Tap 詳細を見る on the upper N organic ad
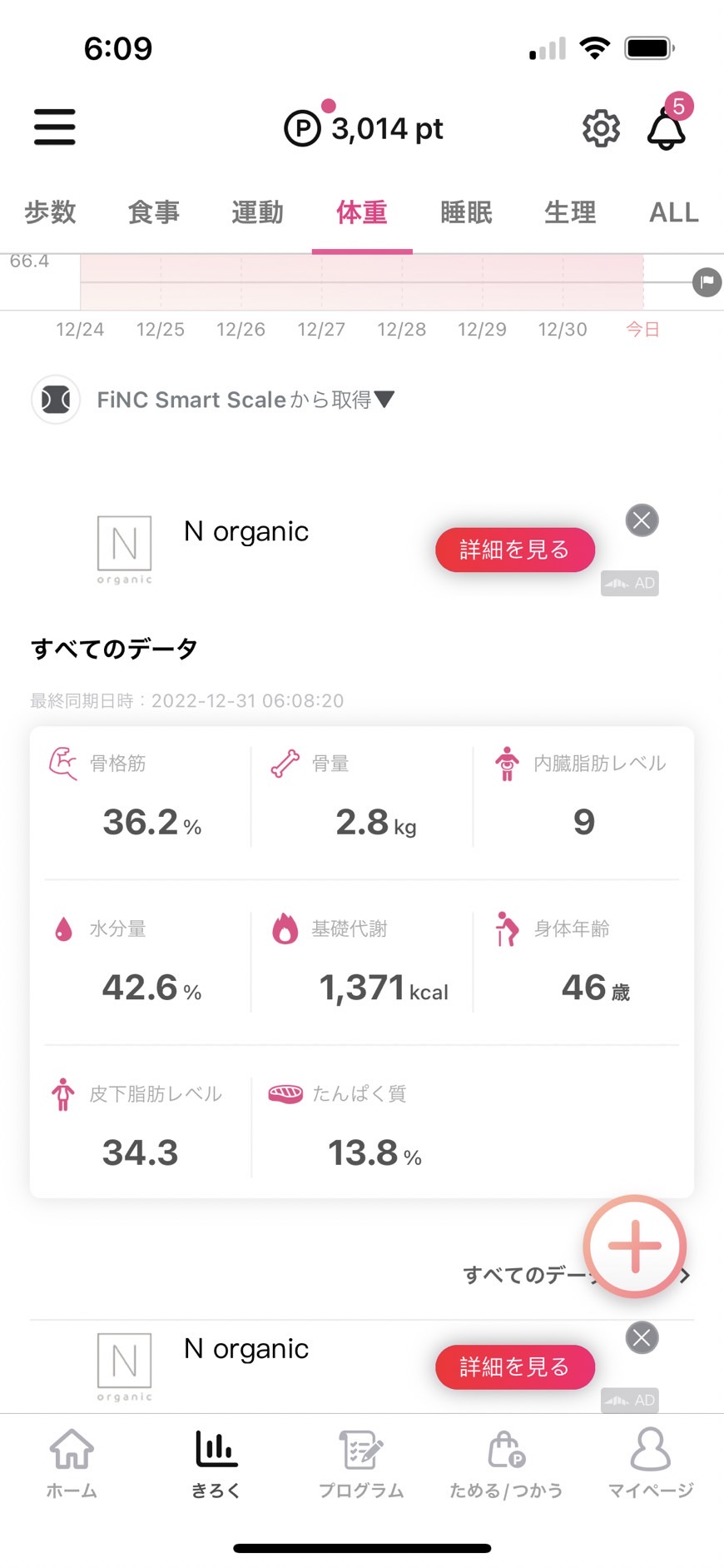The height and width of the screenshot is (1568, 724). [x=515, y=550]
